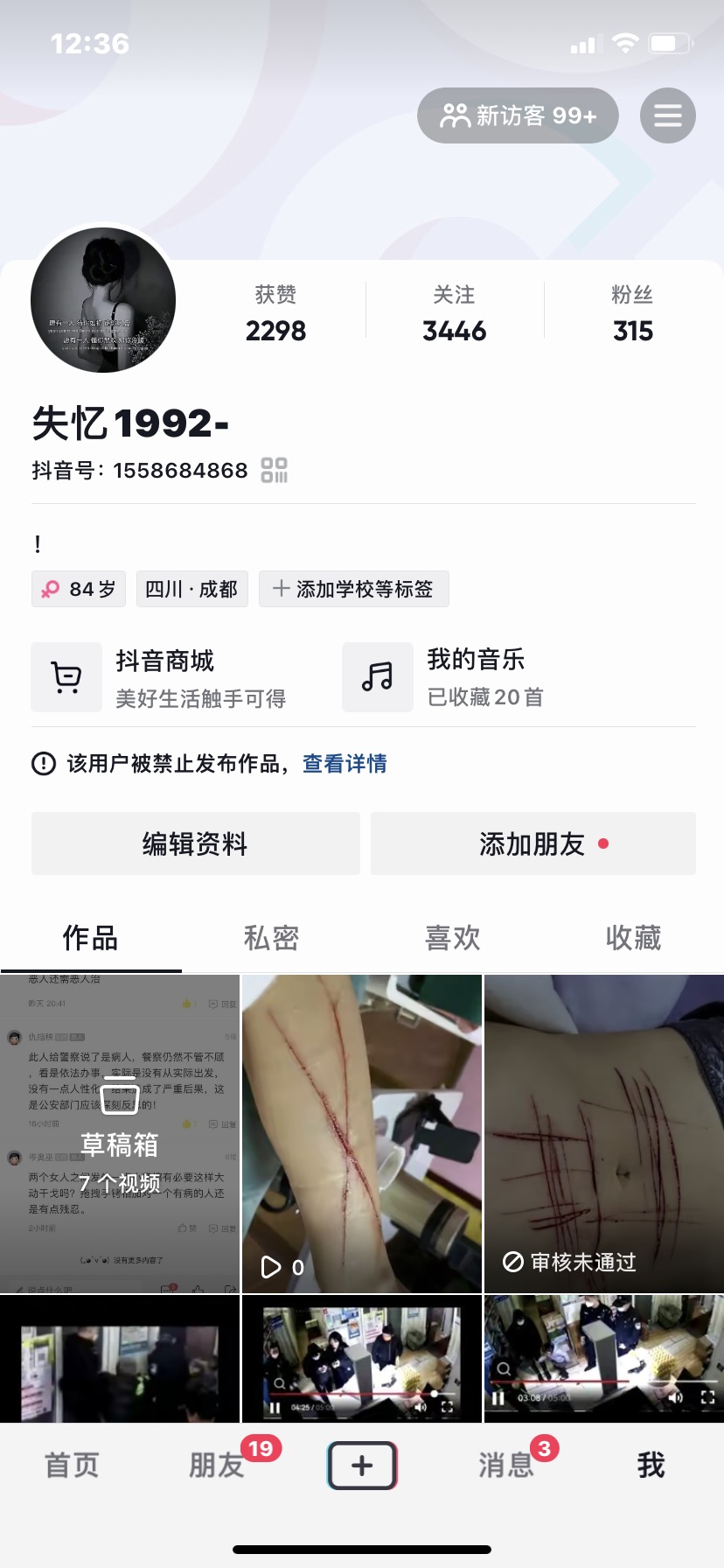The image size is (724, 1568).
Task: Tap the plus create button
Action: point(362,1466)
